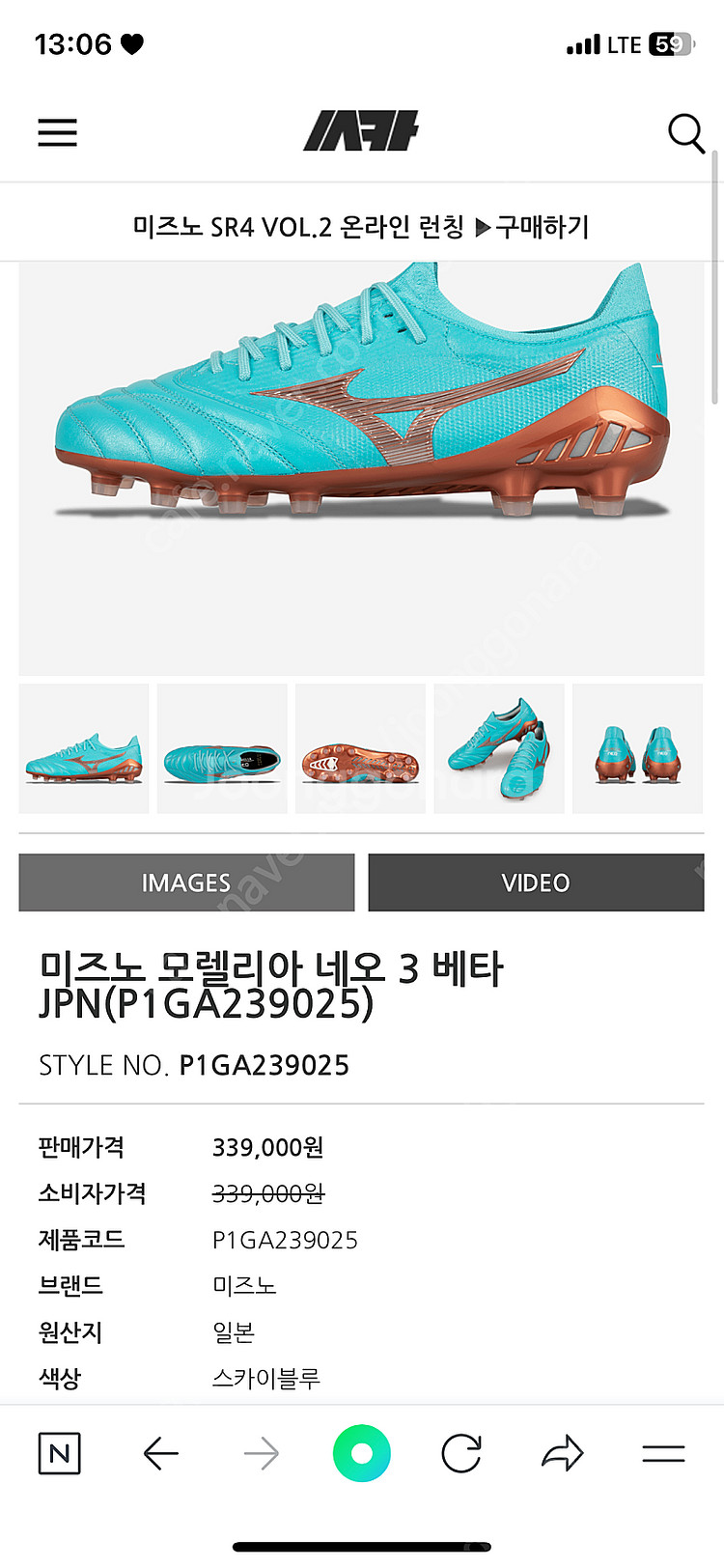724x1568 pixels.
Task: Tap the 미즈노 SR4 VOL.2 구매하기 banner
Action: pos(361,227)
